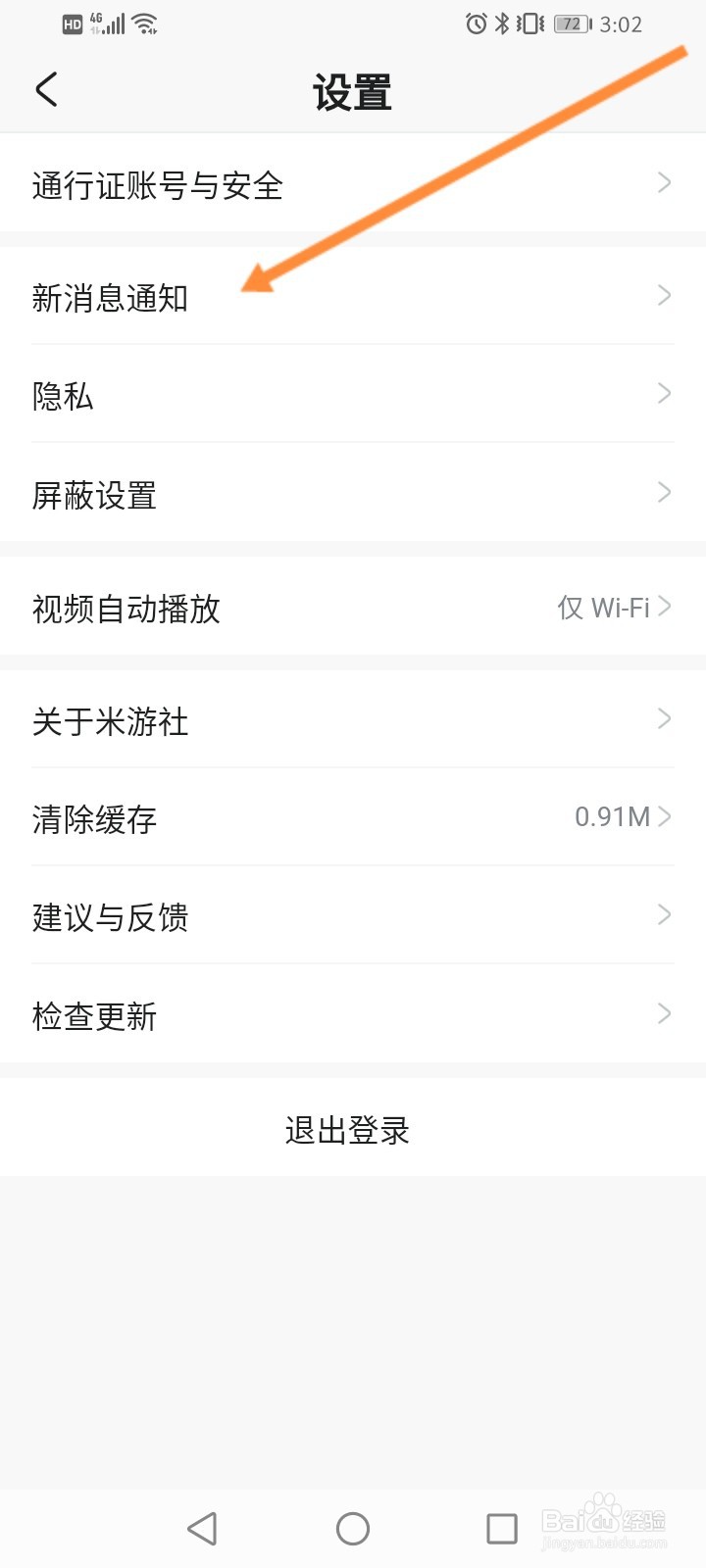Open the 仅 Wi-Fi autoplay option selector

[605, 608]
